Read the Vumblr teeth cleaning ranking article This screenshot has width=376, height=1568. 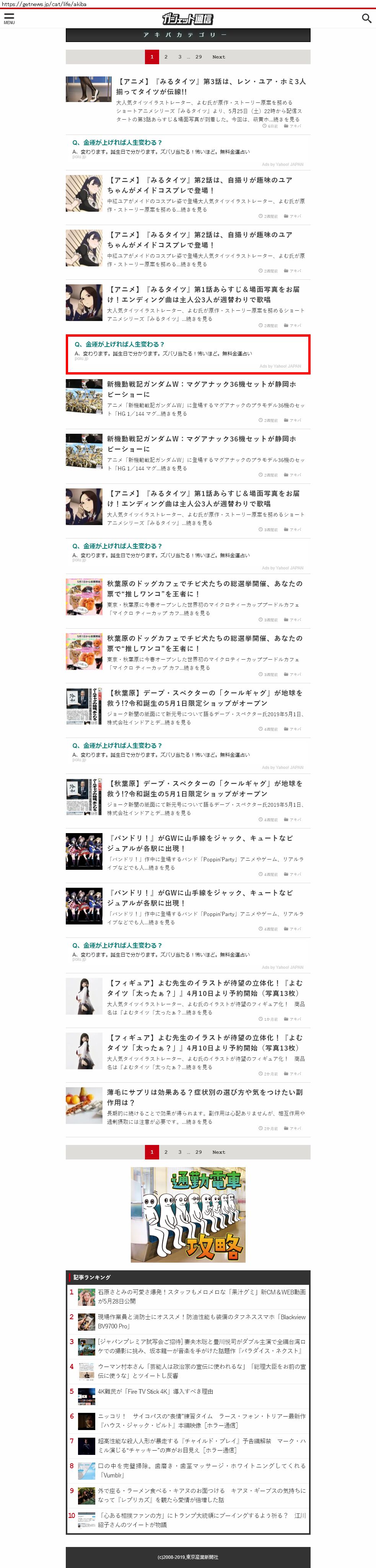click(201, 1470)
